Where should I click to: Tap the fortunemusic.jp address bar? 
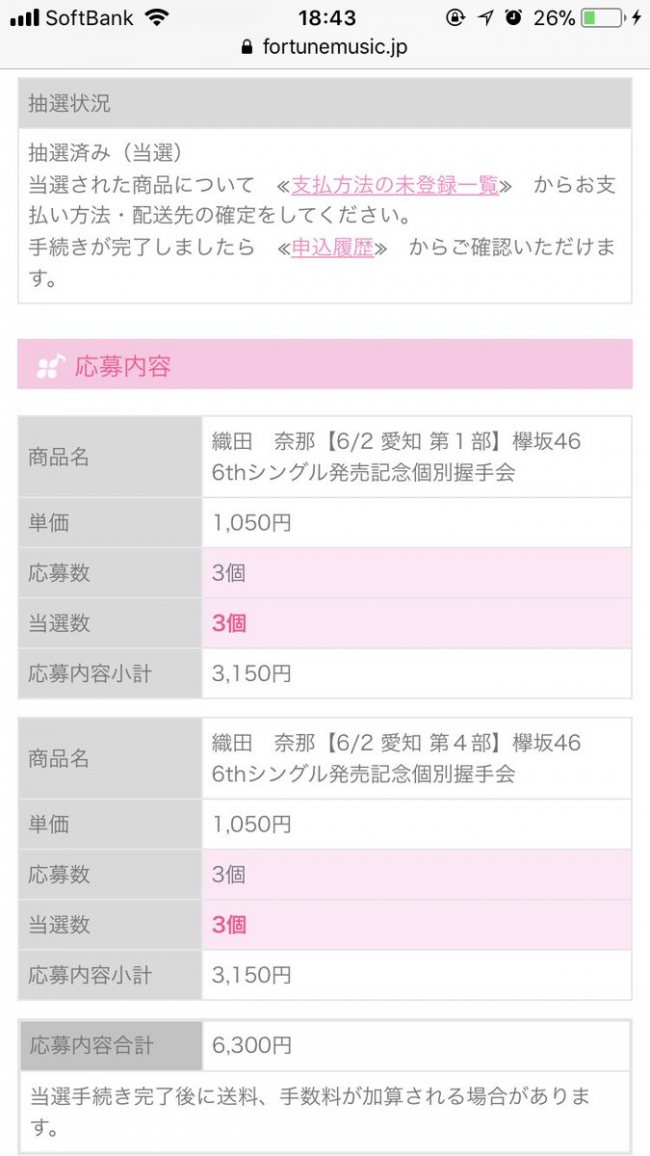(x=325, y=47)
